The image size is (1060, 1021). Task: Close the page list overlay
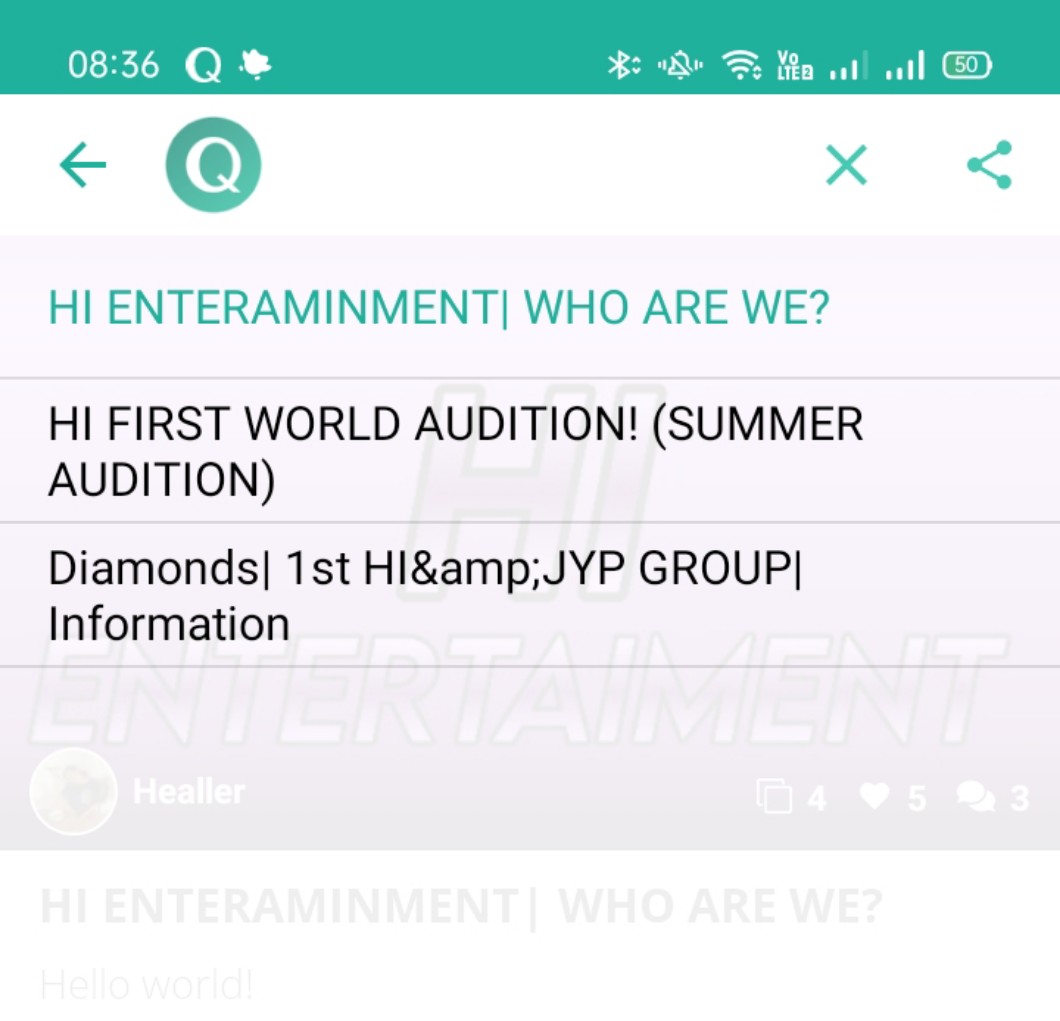846,165
